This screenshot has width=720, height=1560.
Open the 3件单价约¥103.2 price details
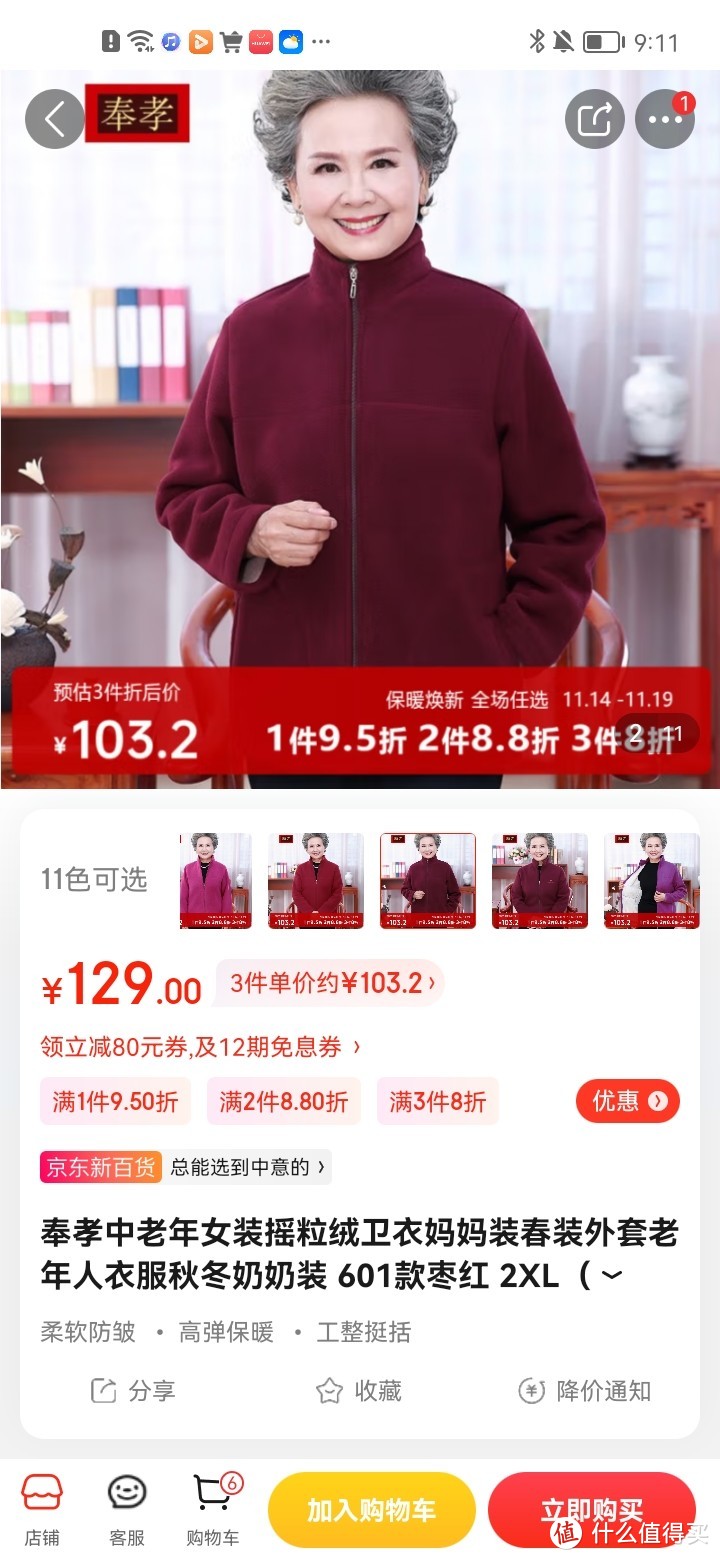point(332,983)
